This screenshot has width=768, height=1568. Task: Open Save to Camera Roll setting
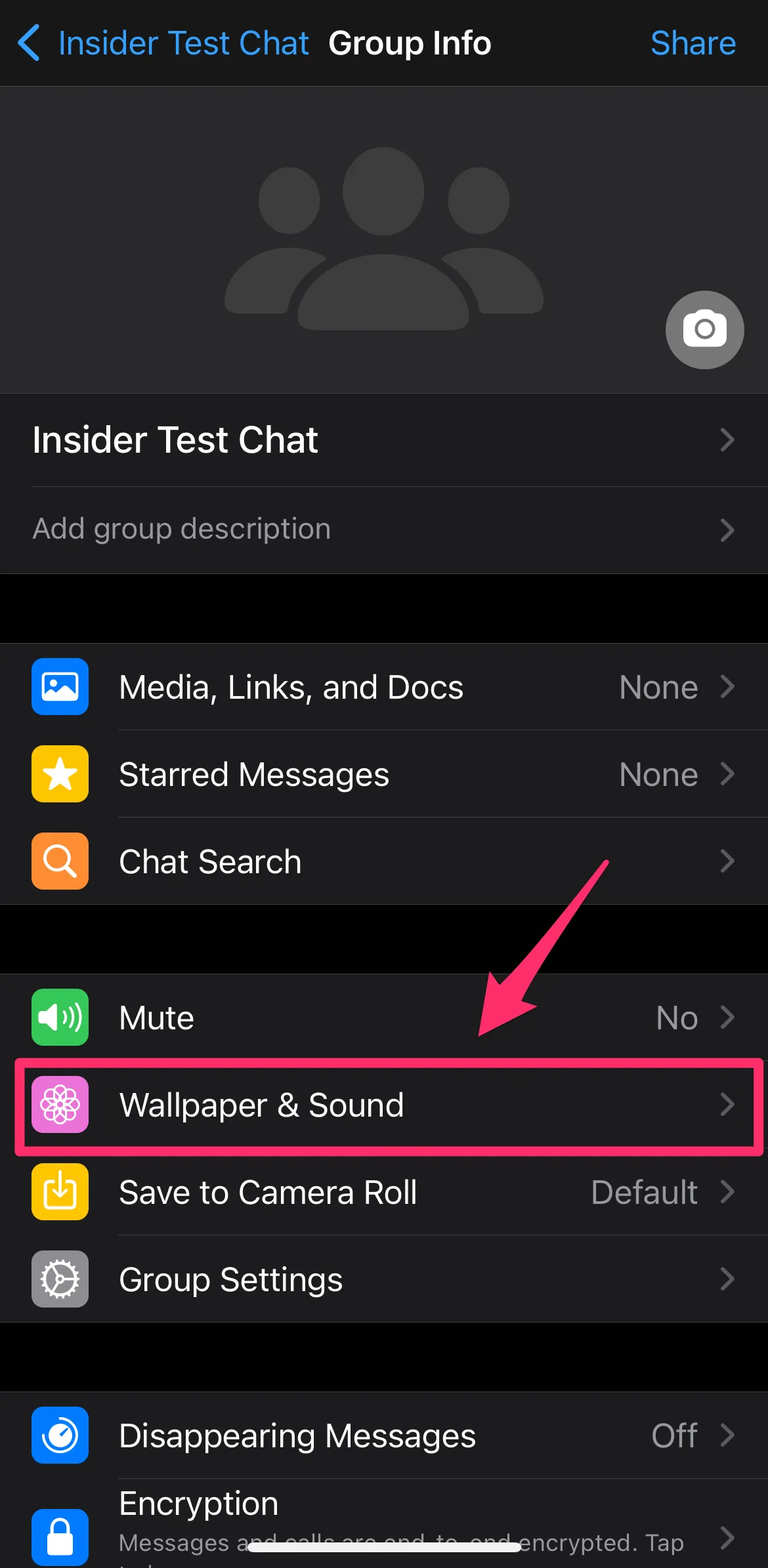(384, 1192)
